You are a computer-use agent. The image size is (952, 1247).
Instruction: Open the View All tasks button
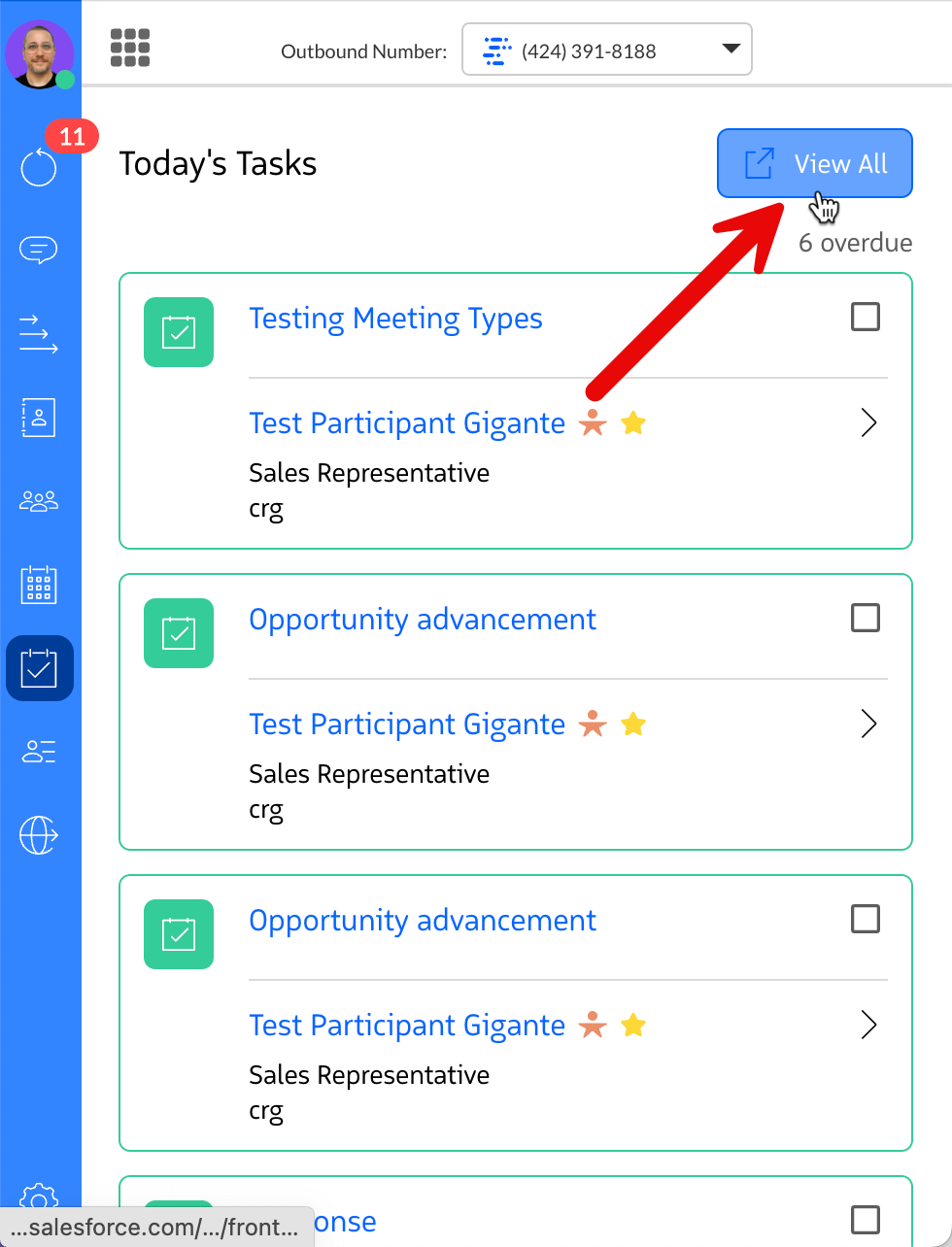[x=814, y=163]
